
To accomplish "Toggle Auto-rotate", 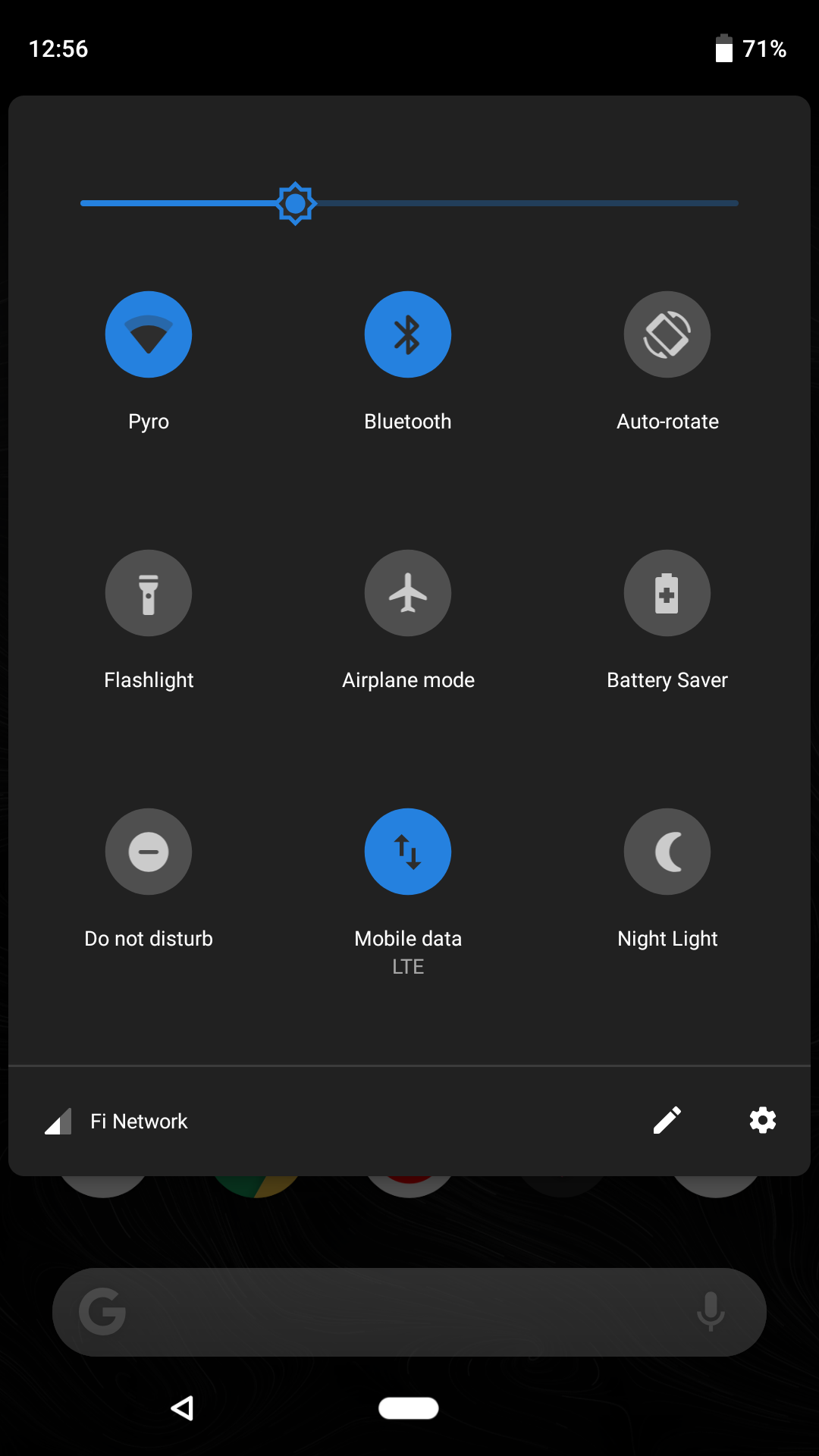I will click(x=667, y=334).
